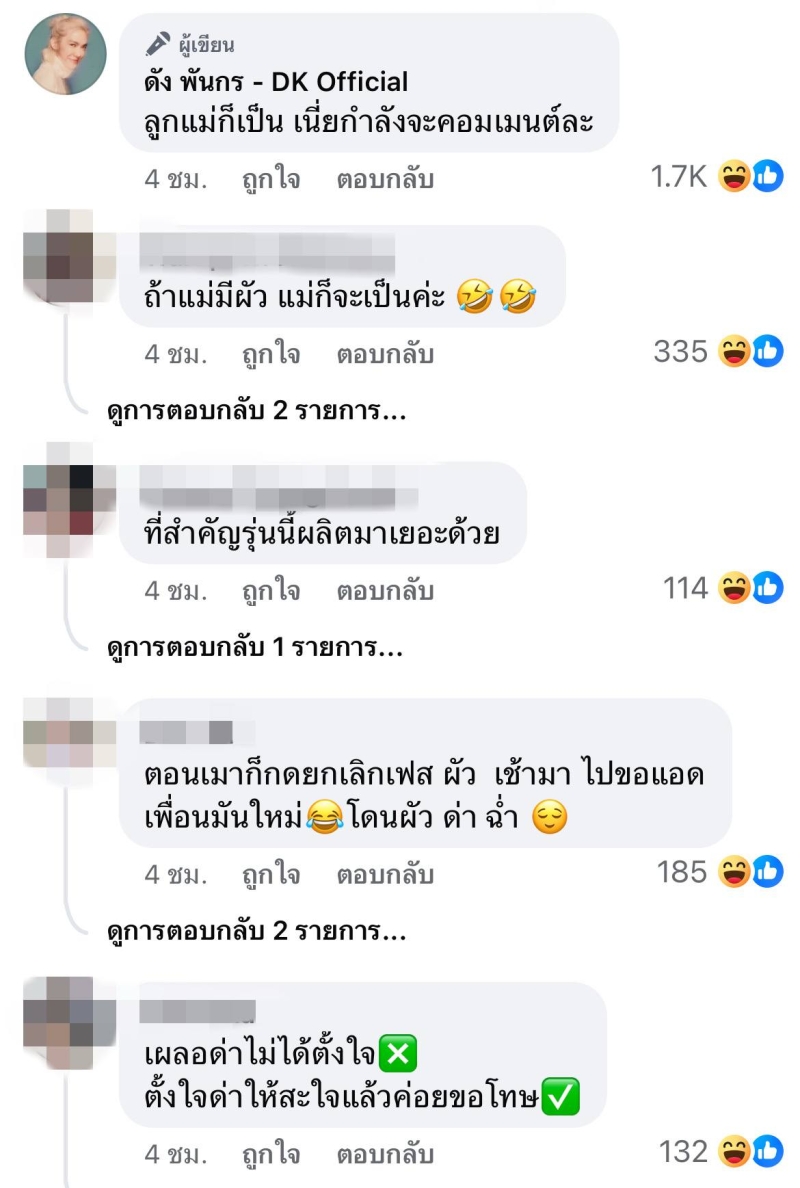This screenshot has height=1188, width=800.
Task: Expand 2 replies under "ตอนเมาก็กดยกเลิกเฟส" comment
Action: pyautogui.click(x=256, y=933)
